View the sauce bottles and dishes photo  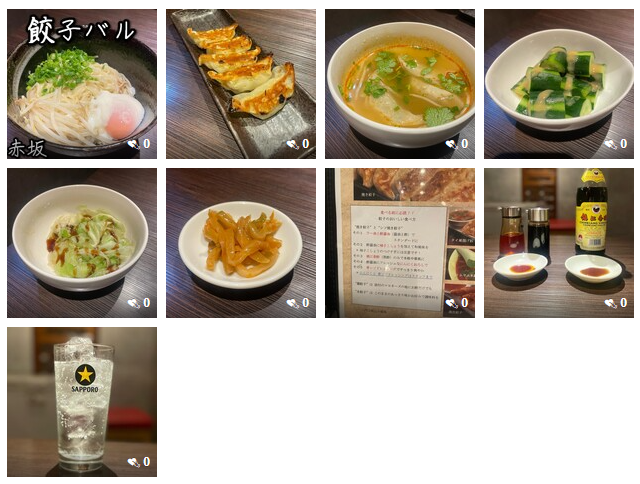(559, 243)
